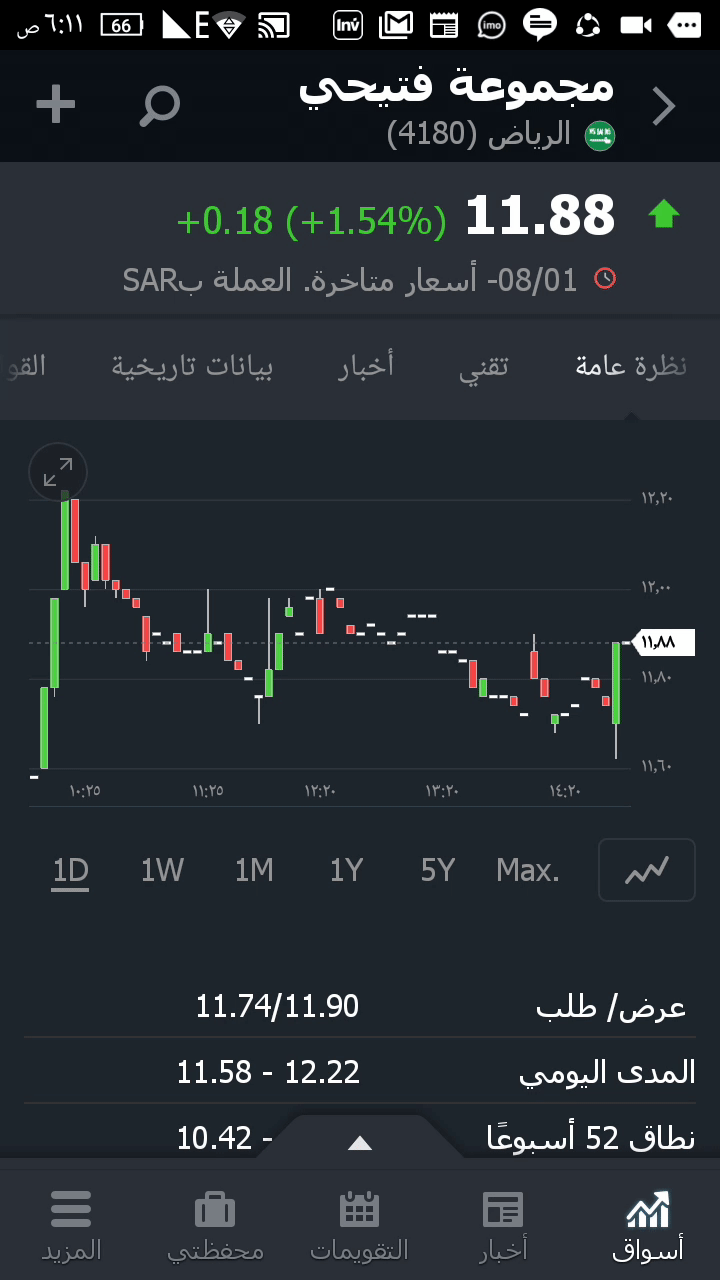This screenshot has width=720, height=1280.
Task: Change chart range to 1Y
Action: [346, 871]
